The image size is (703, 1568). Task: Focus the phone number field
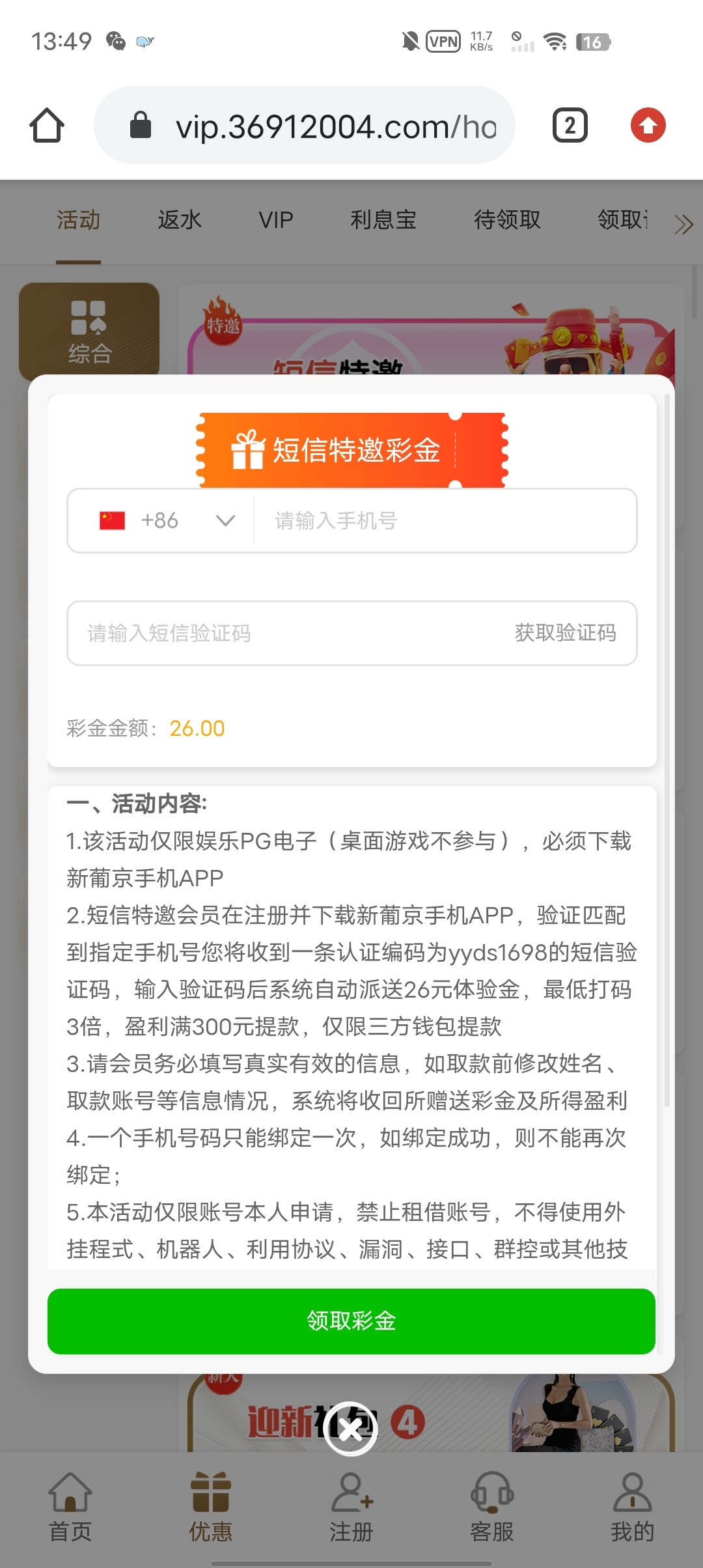[x=443, y=520]
